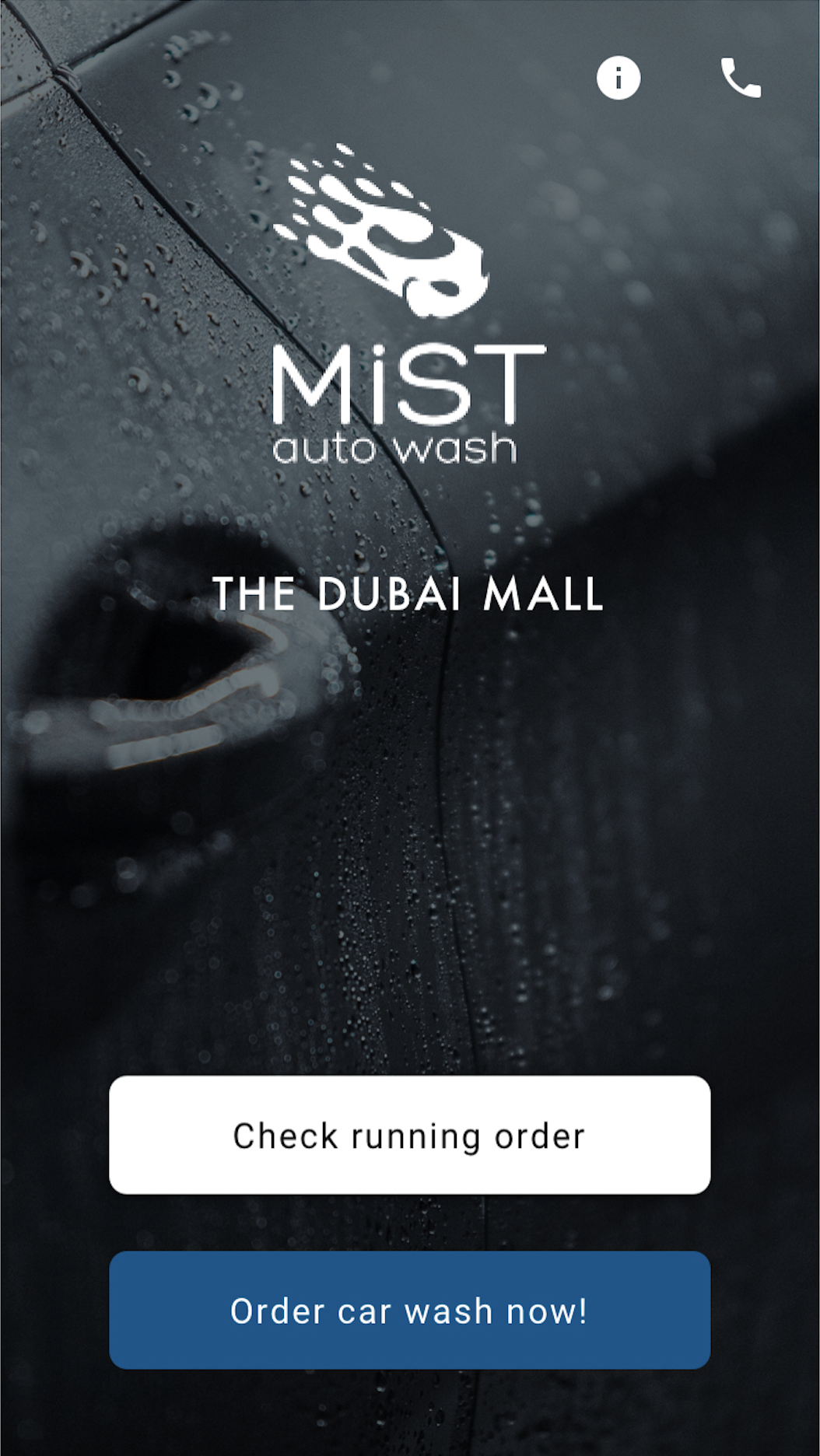
Task: Open the info icon
Action: 619,78
